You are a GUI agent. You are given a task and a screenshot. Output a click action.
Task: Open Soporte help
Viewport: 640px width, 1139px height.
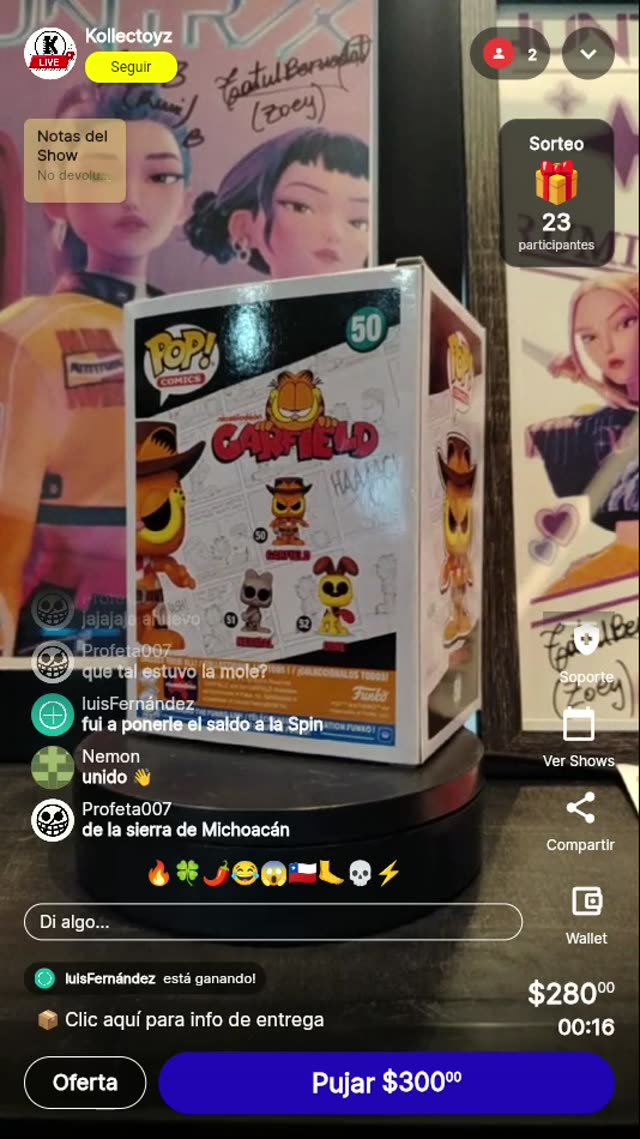[x=586, y=650]
